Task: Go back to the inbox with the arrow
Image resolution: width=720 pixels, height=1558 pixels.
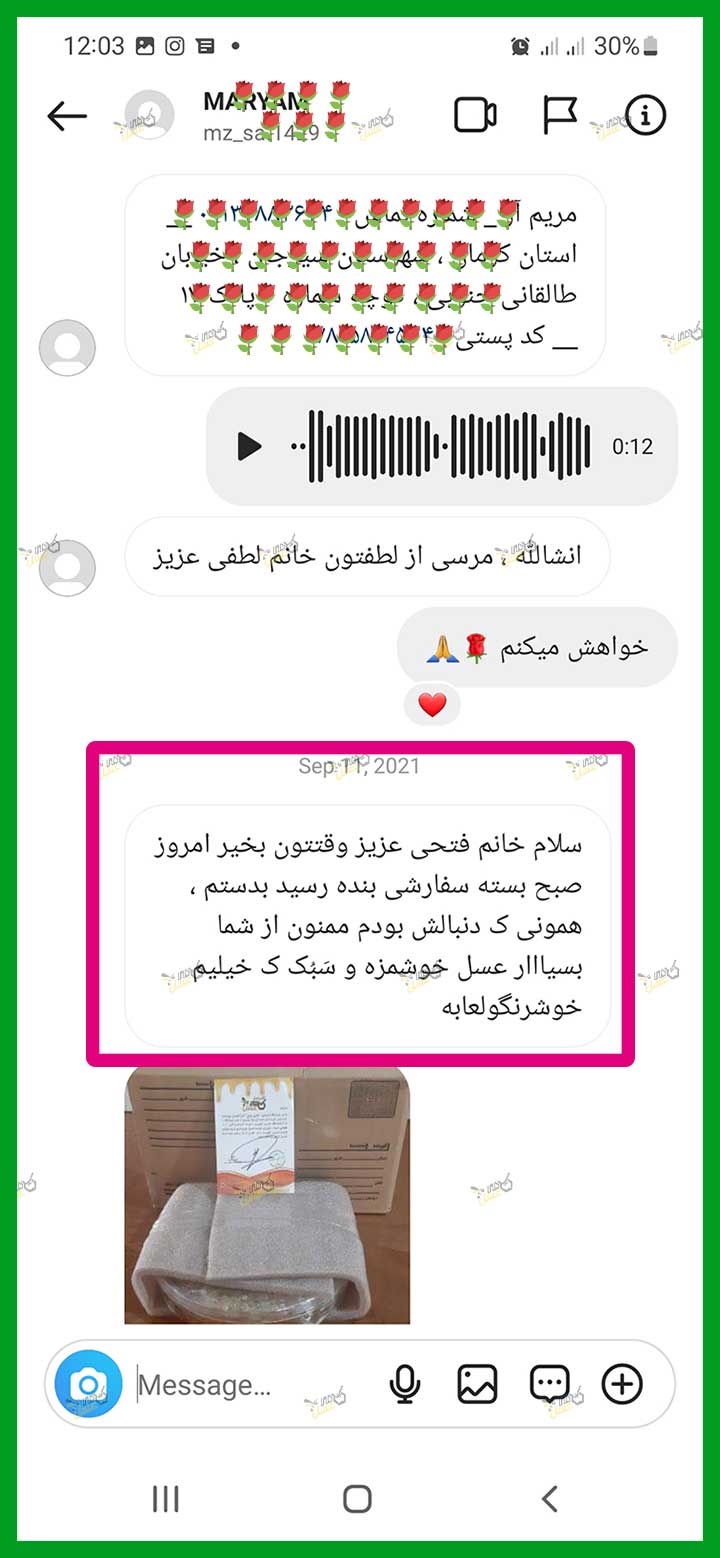Action: pos(67,117)
